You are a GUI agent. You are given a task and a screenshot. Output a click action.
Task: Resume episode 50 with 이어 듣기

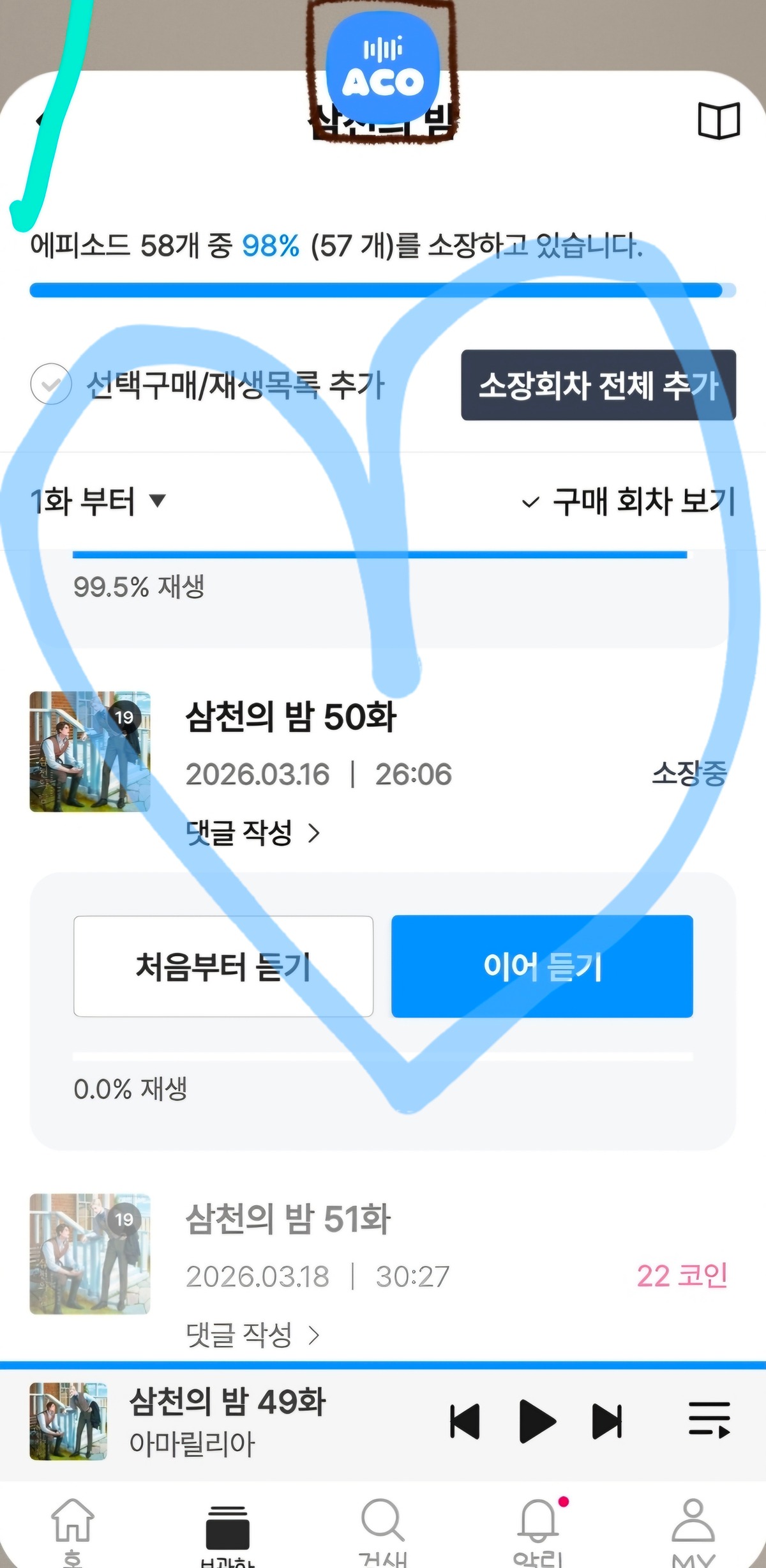coord(542,966)
